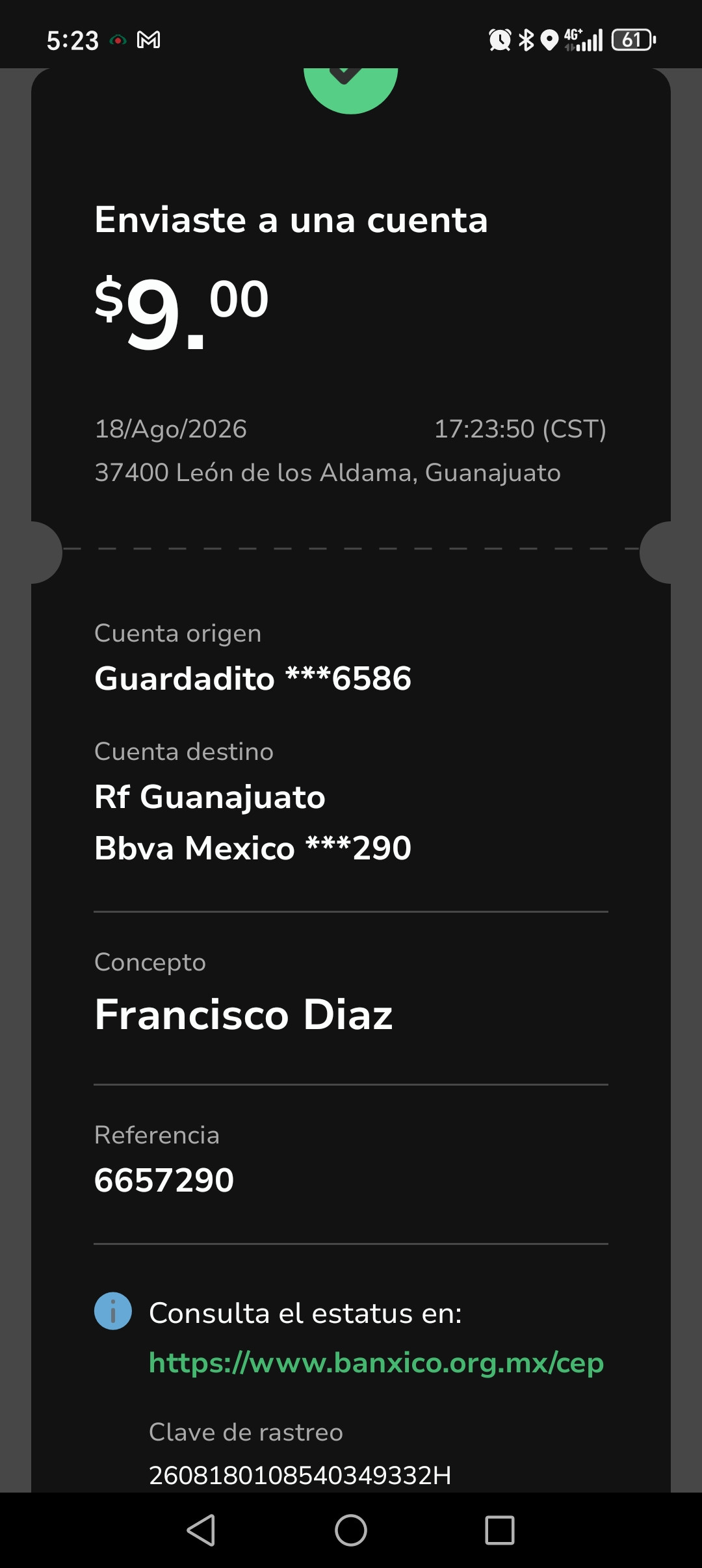Open the recent apps overview

[500, 1530]
